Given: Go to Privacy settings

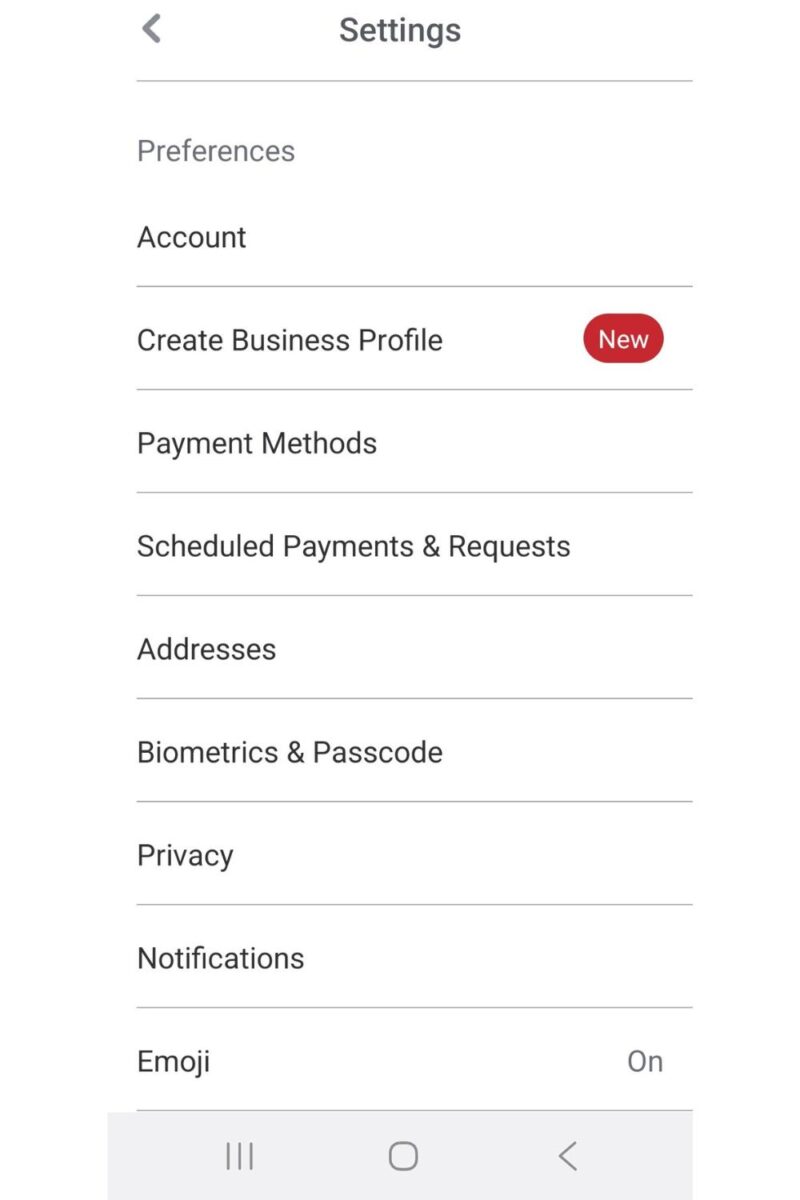Looking at the screenshot, I should [184, 855].
